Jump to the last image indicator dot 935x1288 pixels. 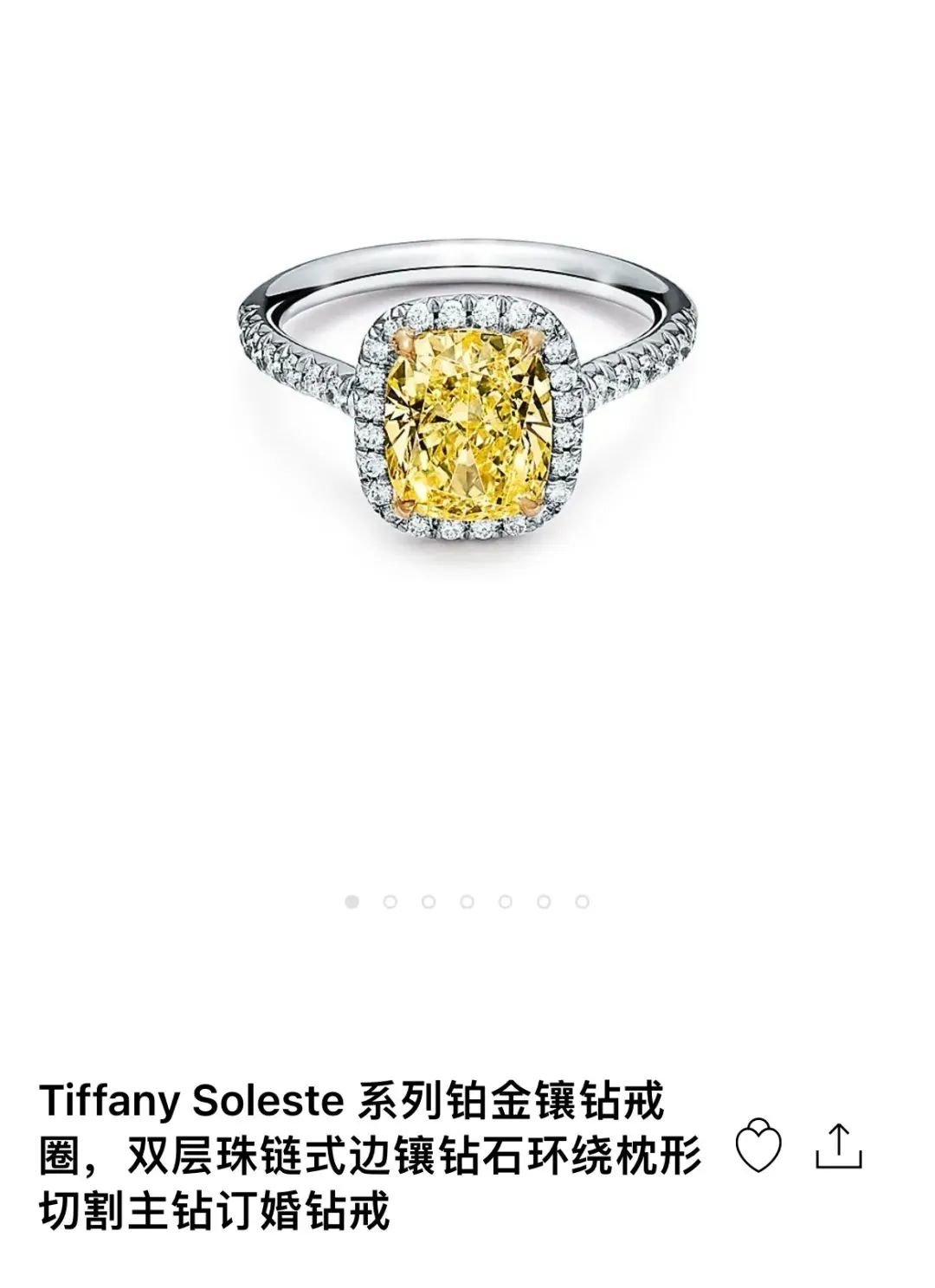[x=583, y=902]
